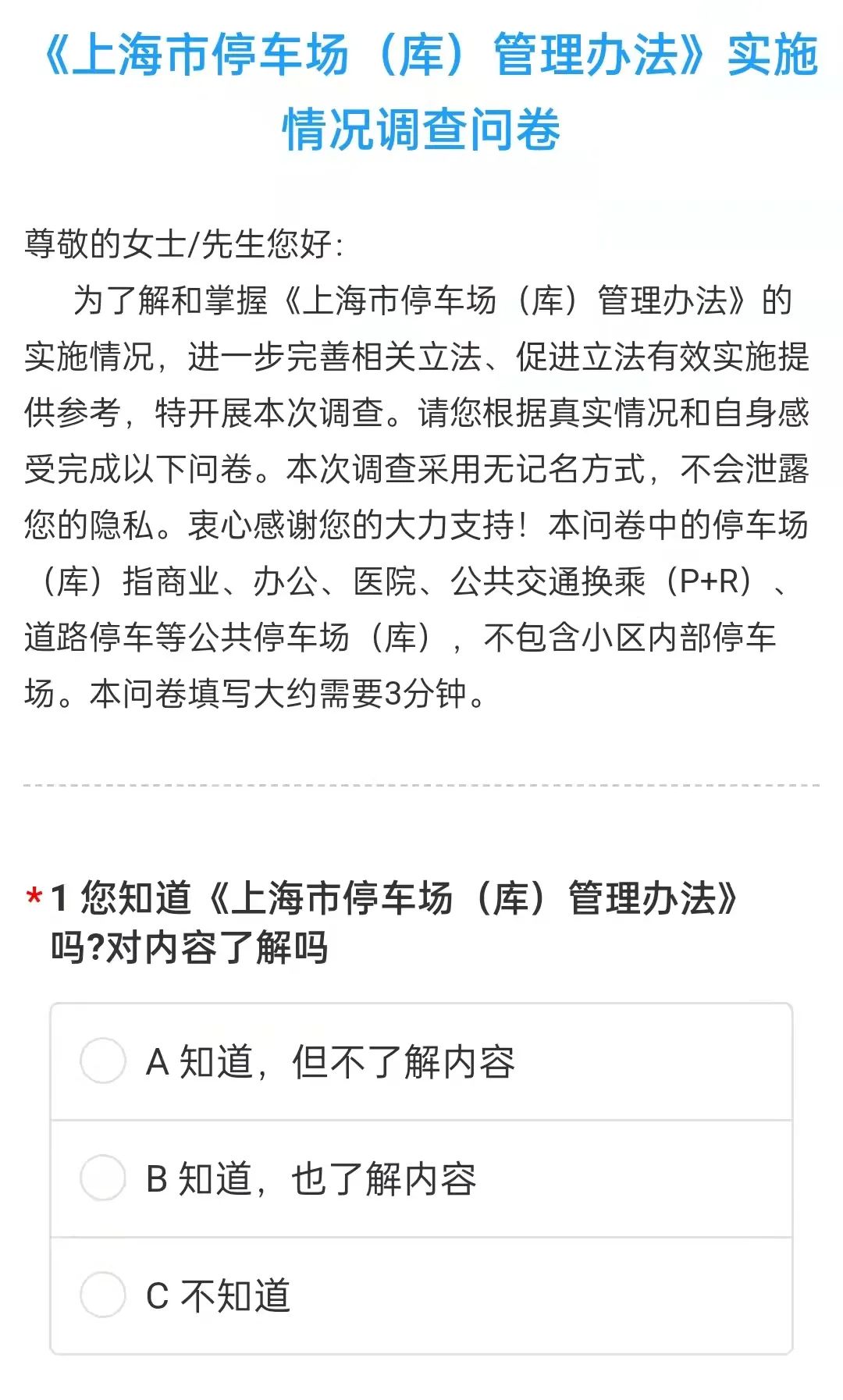Pick option C 不知道
The height and width of the screenshot is (1400, 843).
(103, 1295)
